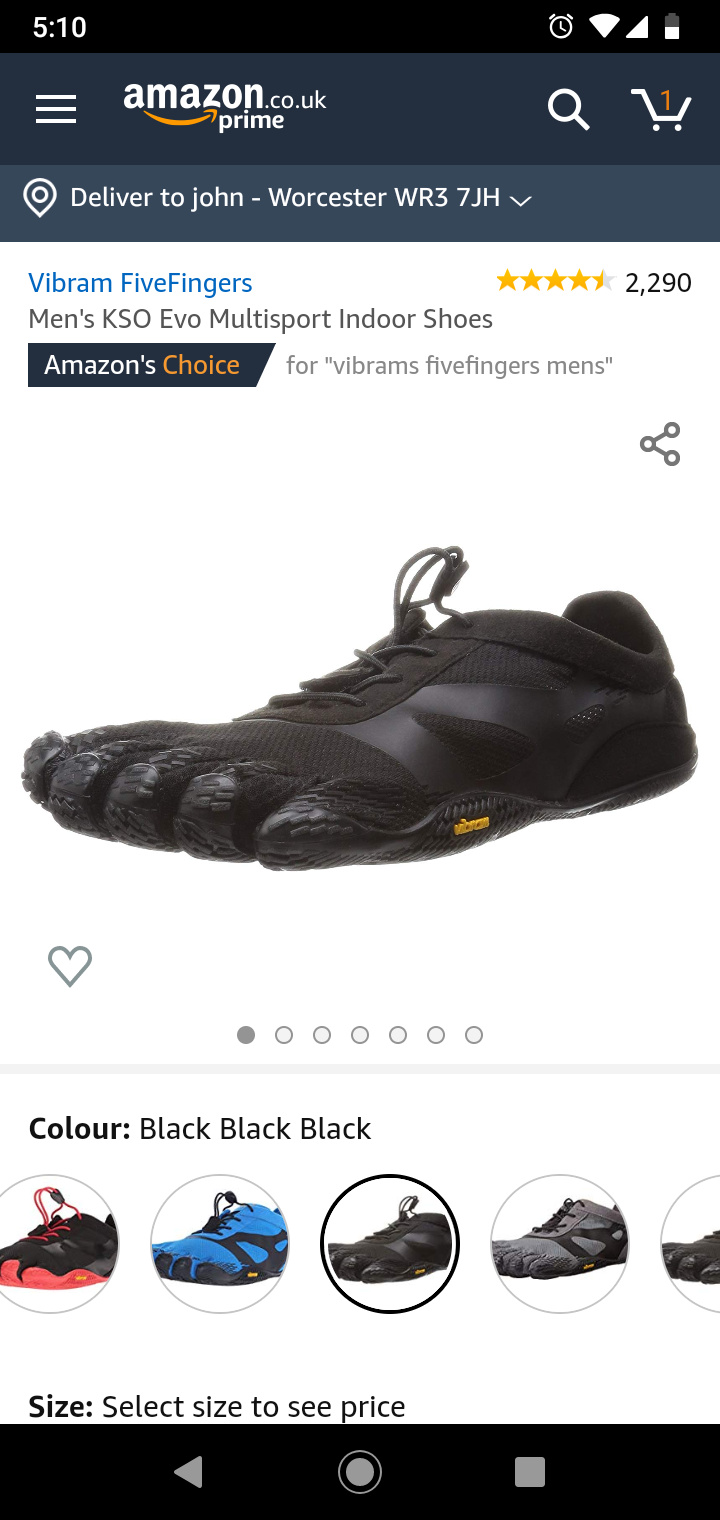Image resolution: width=720 pixels, height=1520 pixels.
Task: Share this product
Action: pyautogui.click(x=660, y=444)
